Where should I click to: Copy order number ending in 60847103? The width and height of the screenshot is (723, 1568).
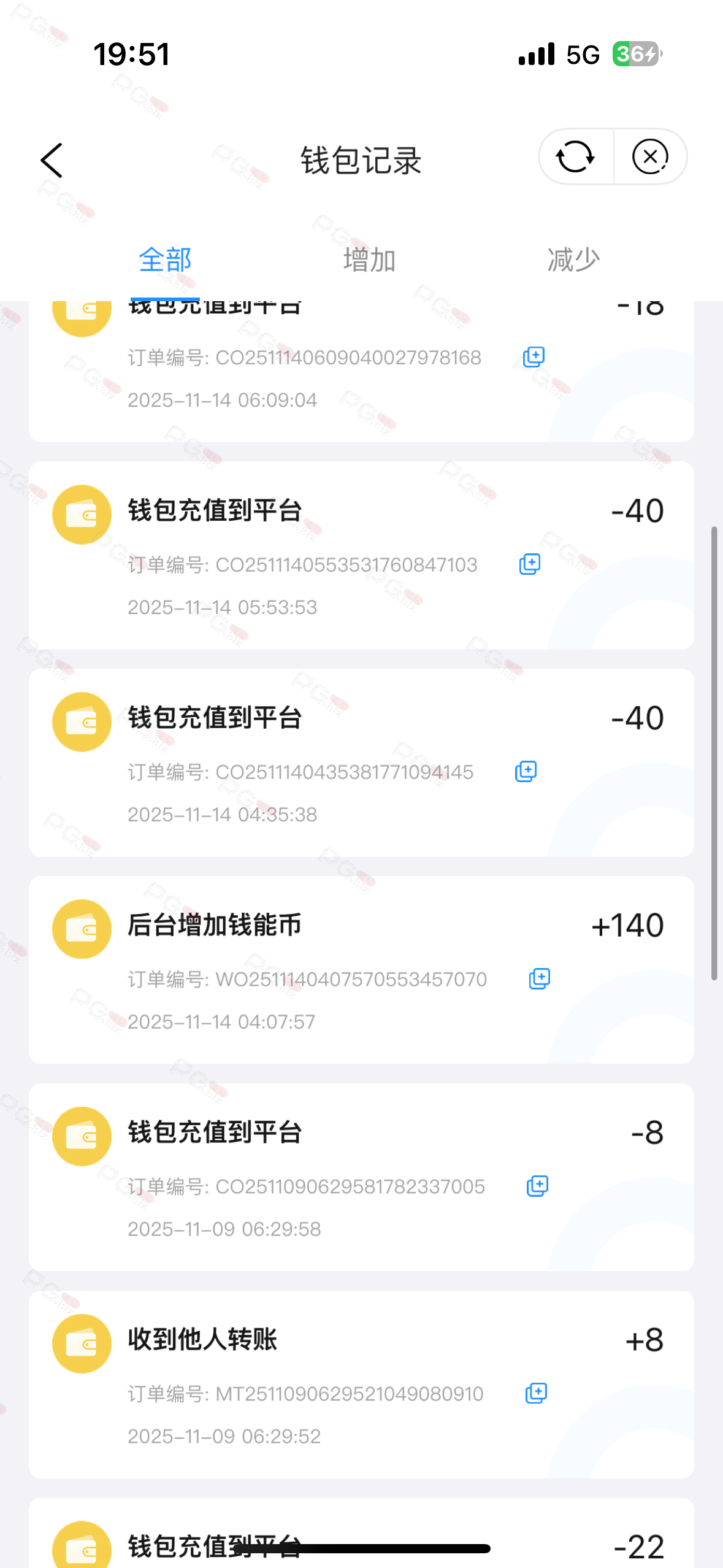(530, 564)
